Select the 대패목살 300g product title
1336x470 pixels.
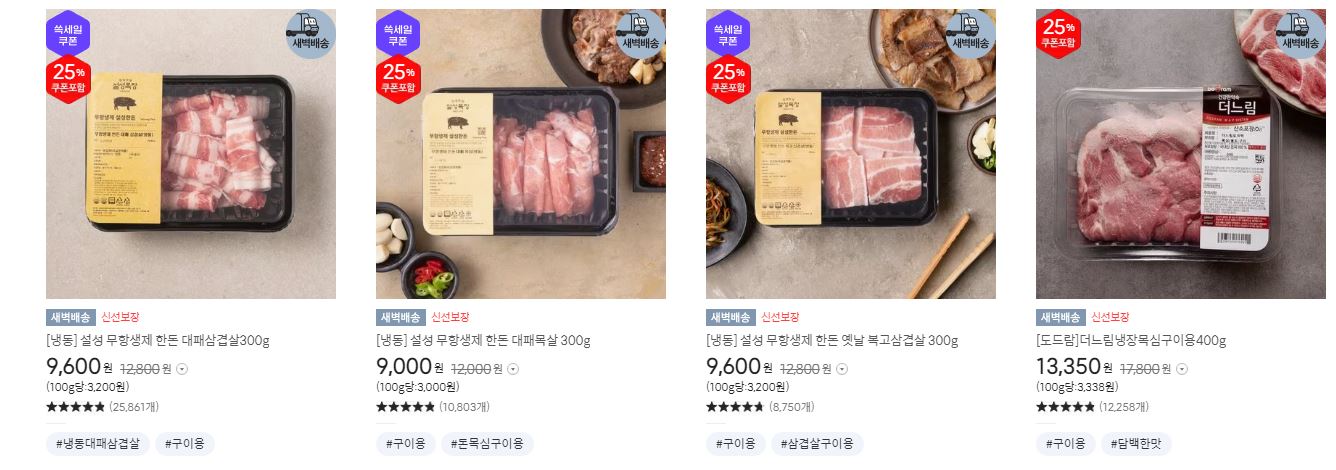483,341
